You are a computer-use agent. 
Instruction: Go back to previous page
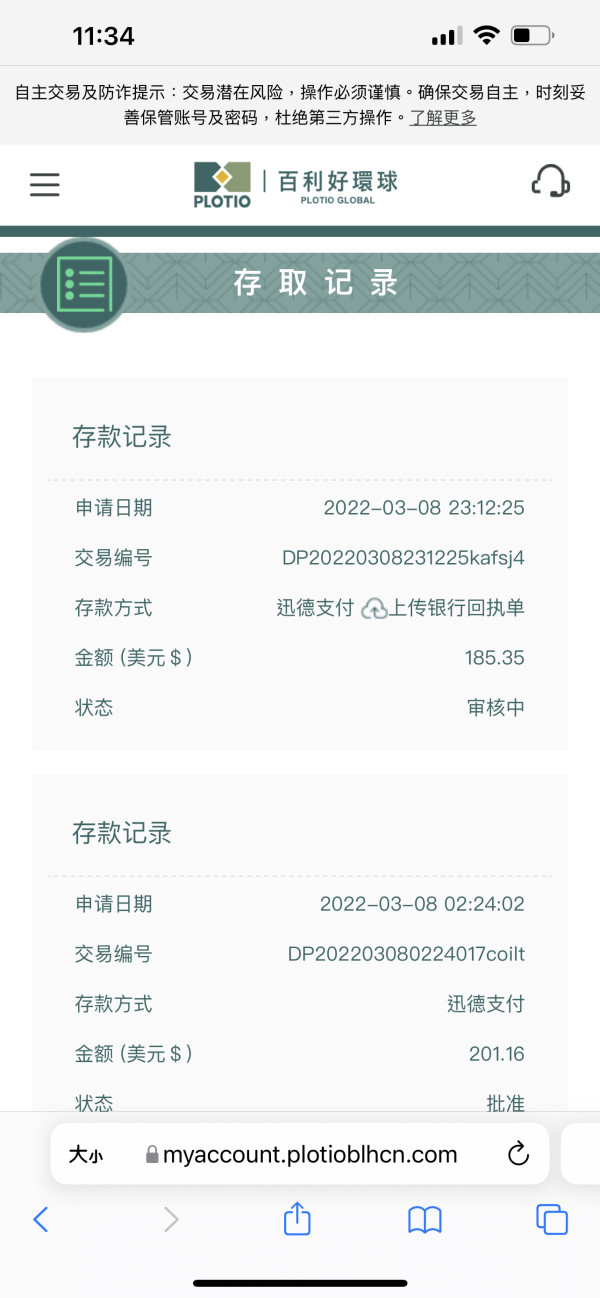(41, 1219)
